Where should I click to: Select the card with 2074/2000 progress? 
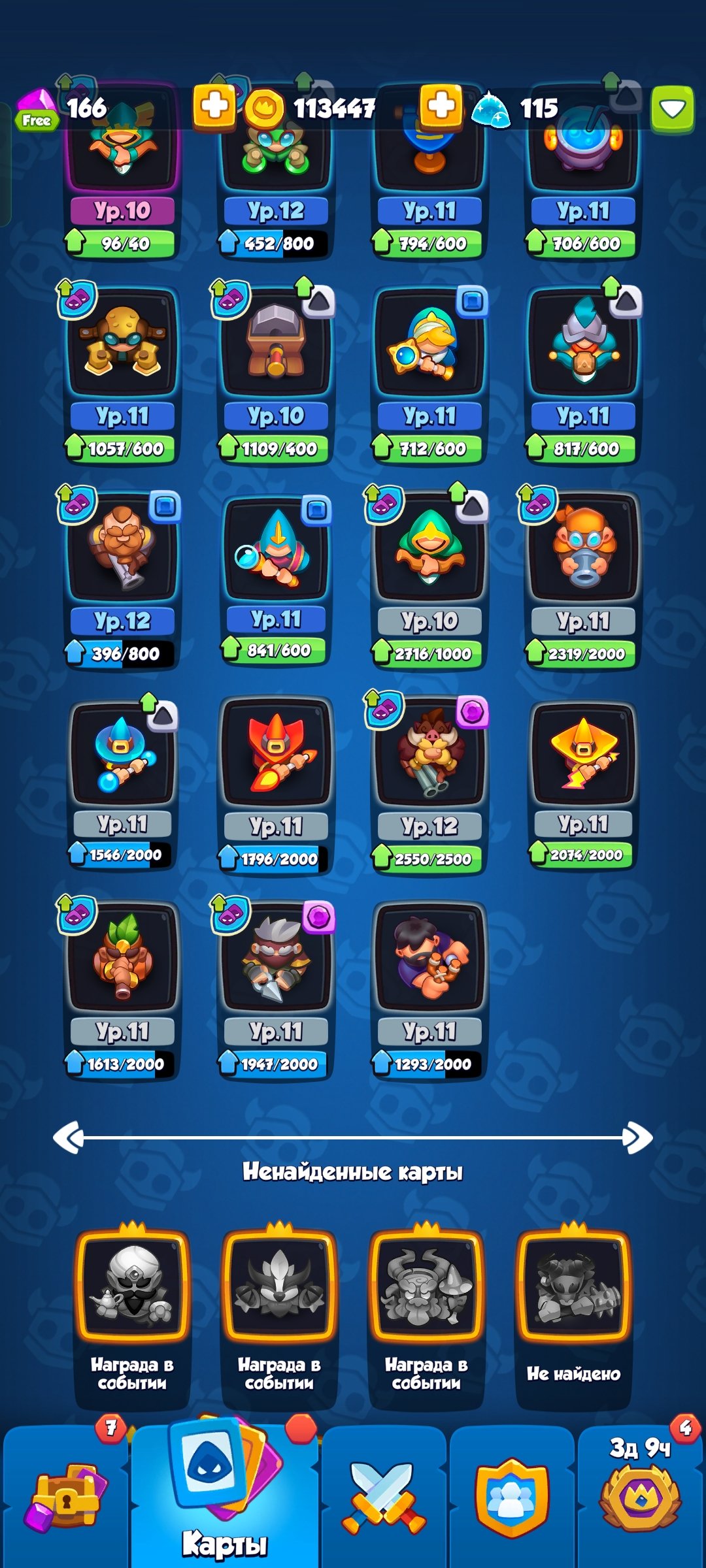(x=583, y=785)
